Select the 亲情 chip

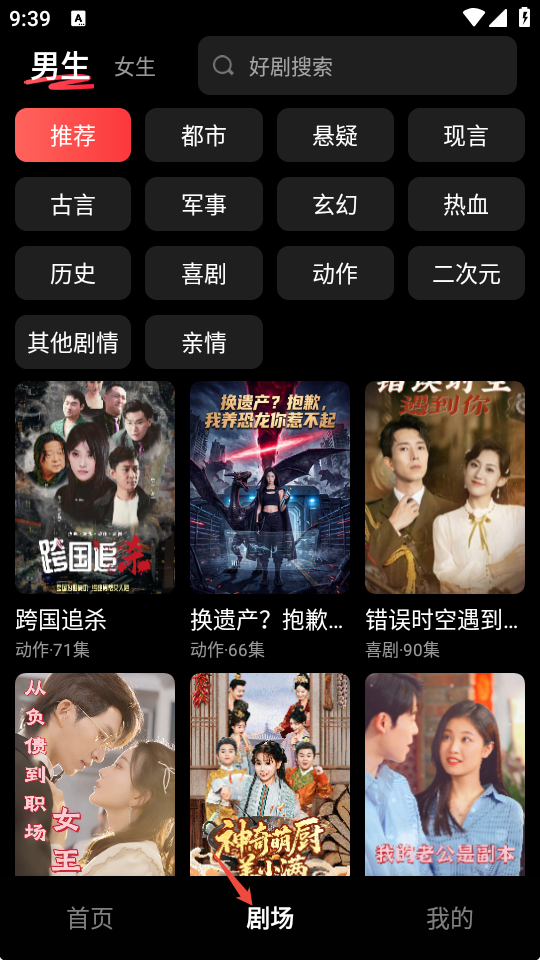204,342
